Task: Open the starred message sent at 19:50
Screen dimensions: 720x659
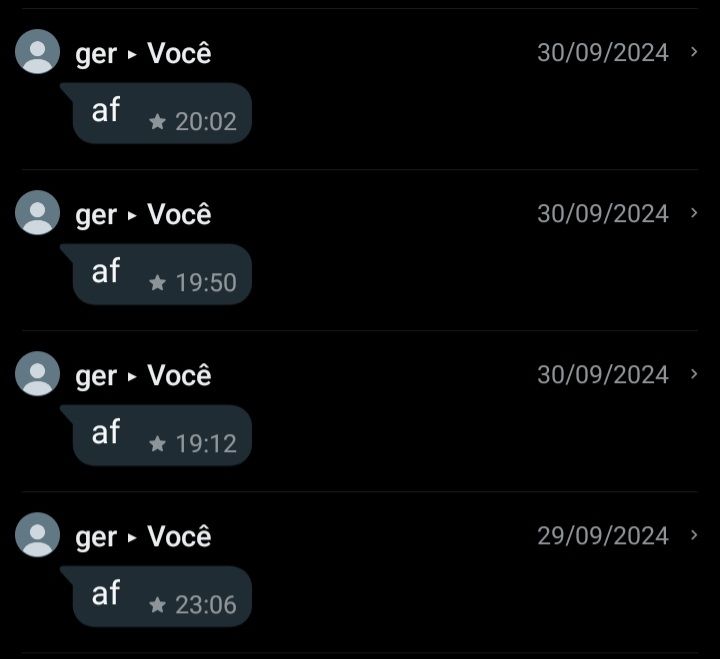Action: [x=160, y=274]
